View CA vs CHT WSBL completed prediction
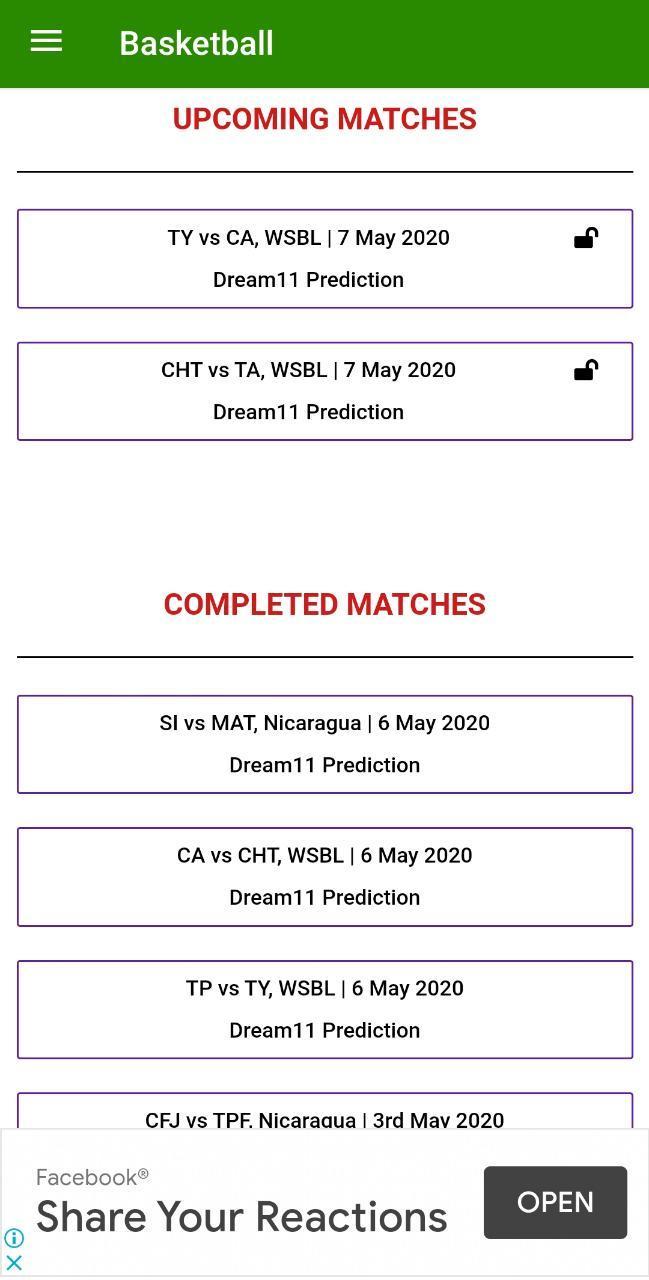The image size is (649, 1280). (x=325, y=877)
